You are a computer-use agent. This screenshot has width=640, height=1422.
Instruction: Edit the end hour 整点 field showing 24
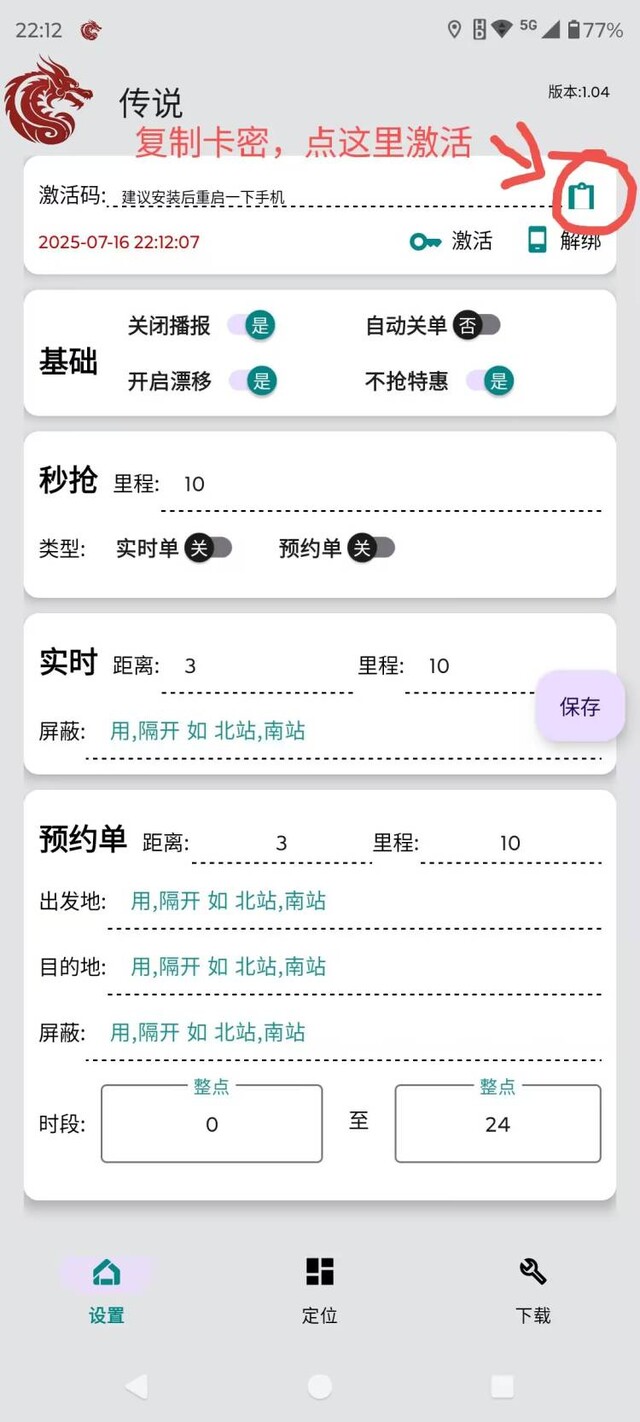point(498,1125)
